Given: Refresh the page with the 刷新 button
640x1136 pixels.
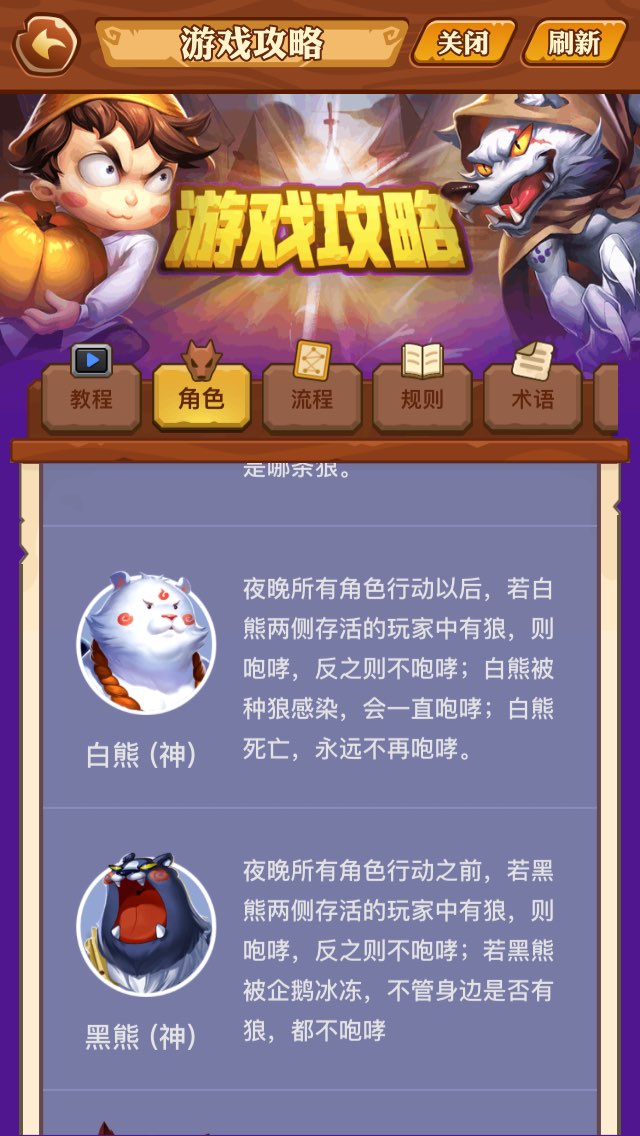Looking at the screenshot, I should (574, 43).
